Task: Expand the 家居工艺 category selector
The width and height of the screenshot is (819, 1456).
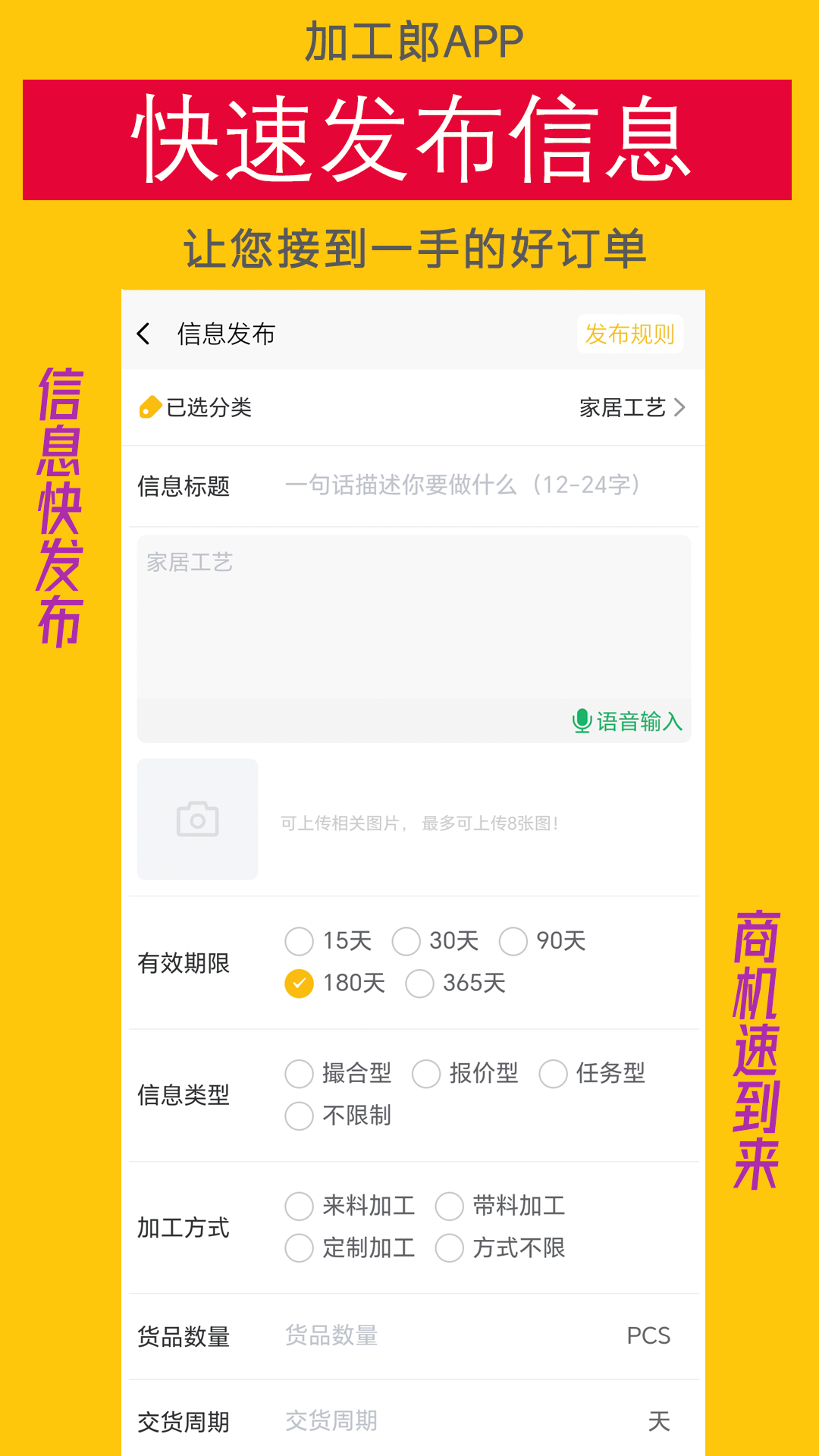Action: point(626,408)
